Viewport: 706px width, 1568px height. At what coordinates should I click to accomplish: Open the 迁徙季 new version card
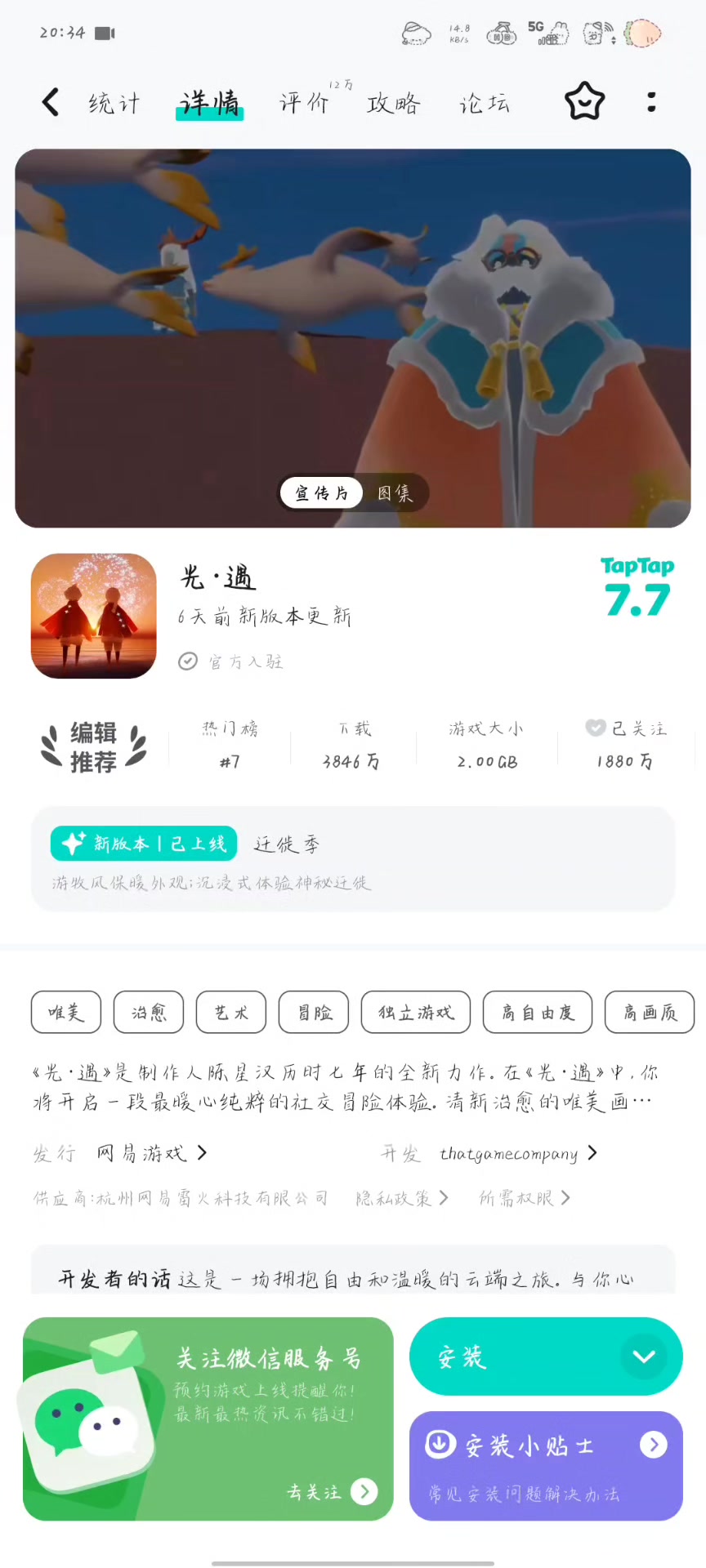(x=353, y=859)
